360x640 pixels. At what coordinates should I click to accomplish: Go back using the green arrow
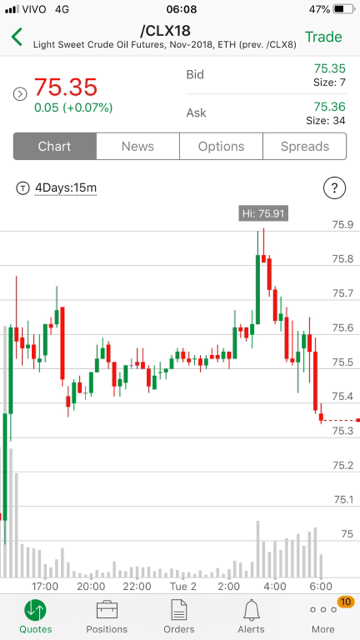[17, 37]
